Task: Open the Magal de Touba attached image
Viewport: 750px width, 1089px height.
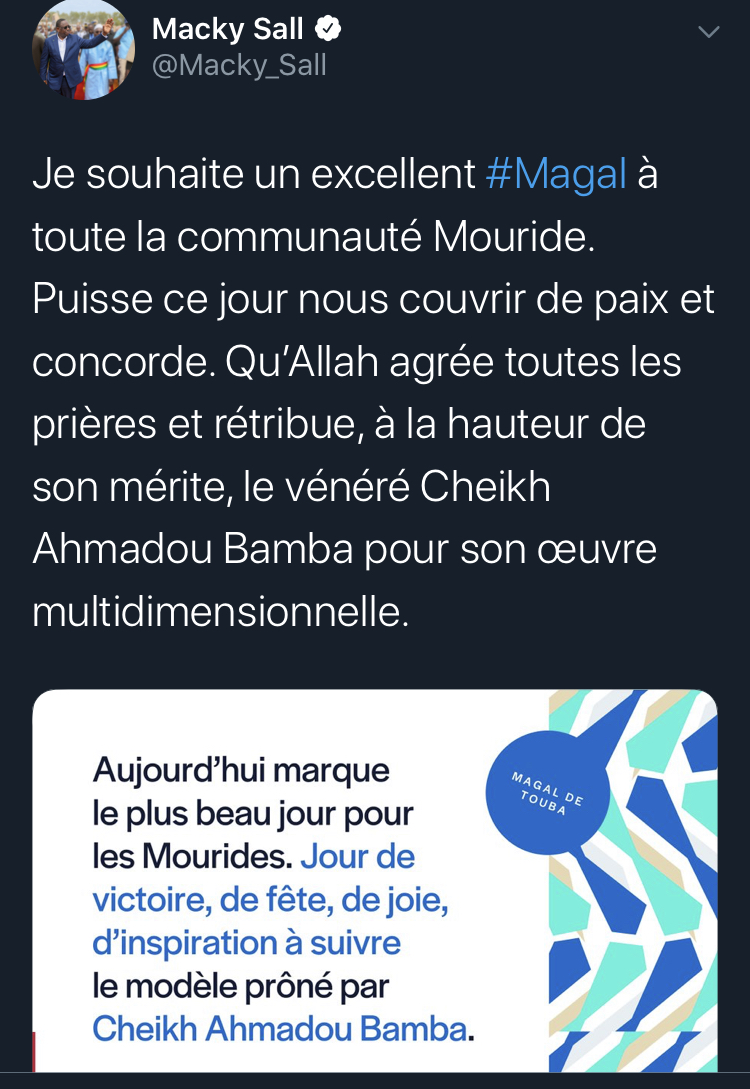Action: (x=375, y=880)
